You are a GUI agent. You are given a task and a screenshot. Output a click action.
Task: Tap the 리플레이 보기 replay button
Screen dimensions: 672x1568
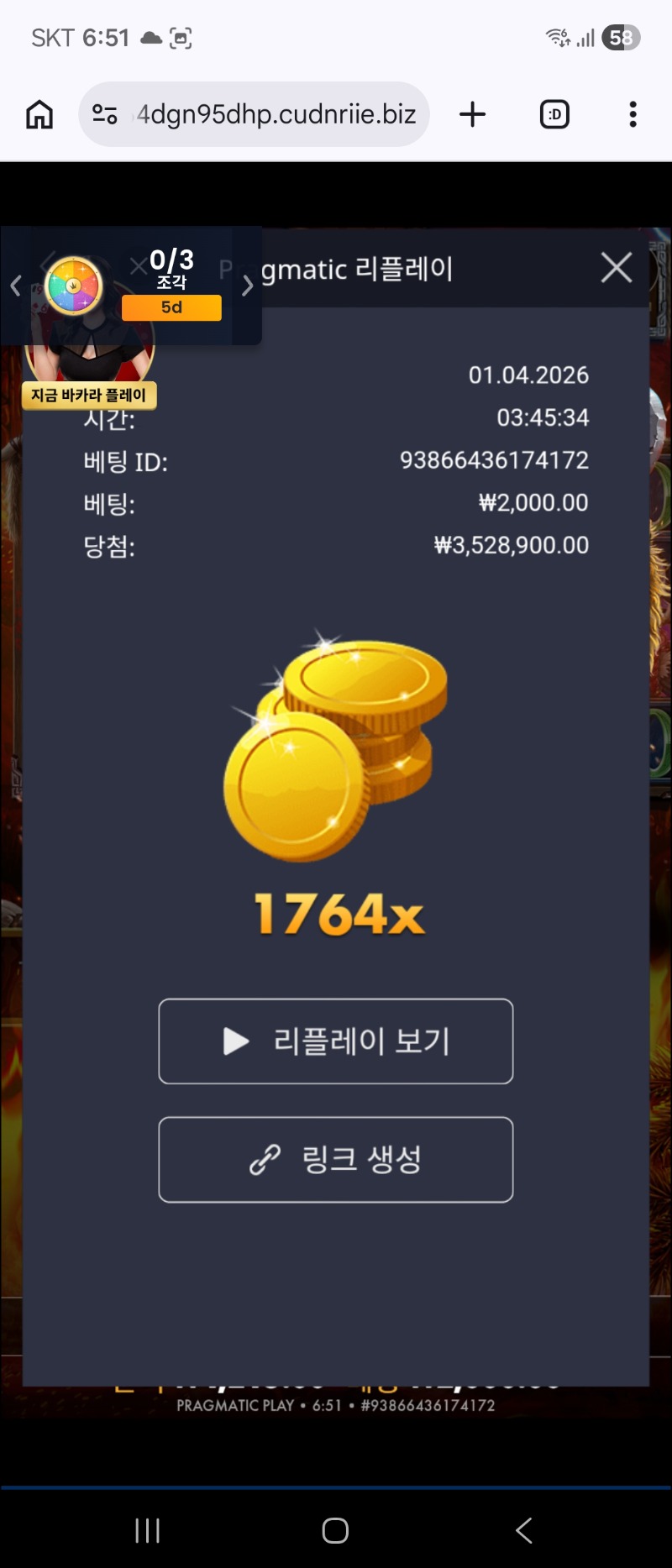335,1041
